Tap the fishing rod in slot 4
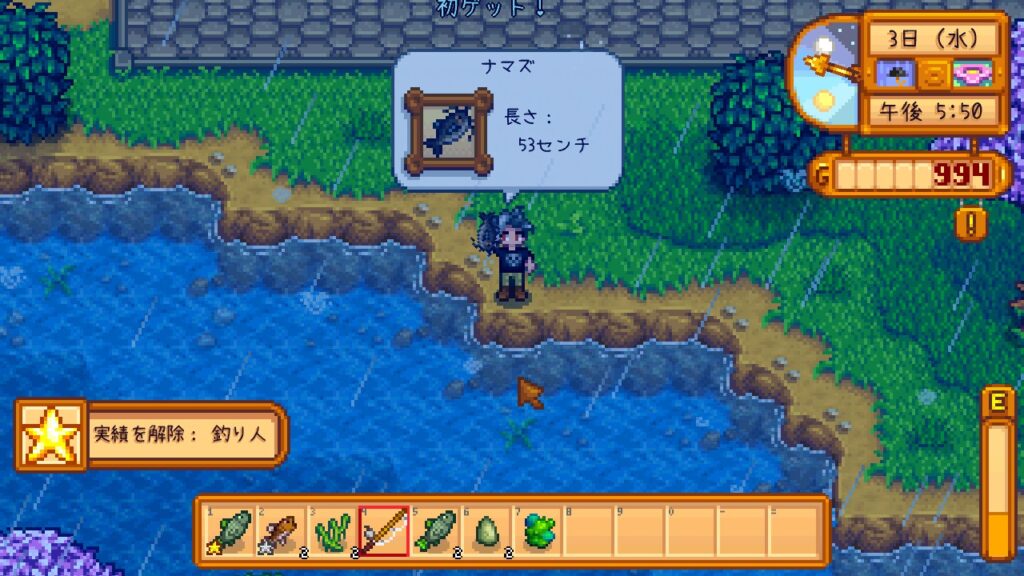The width and height of the screenshot is (1024, 576). pos(384,530)
